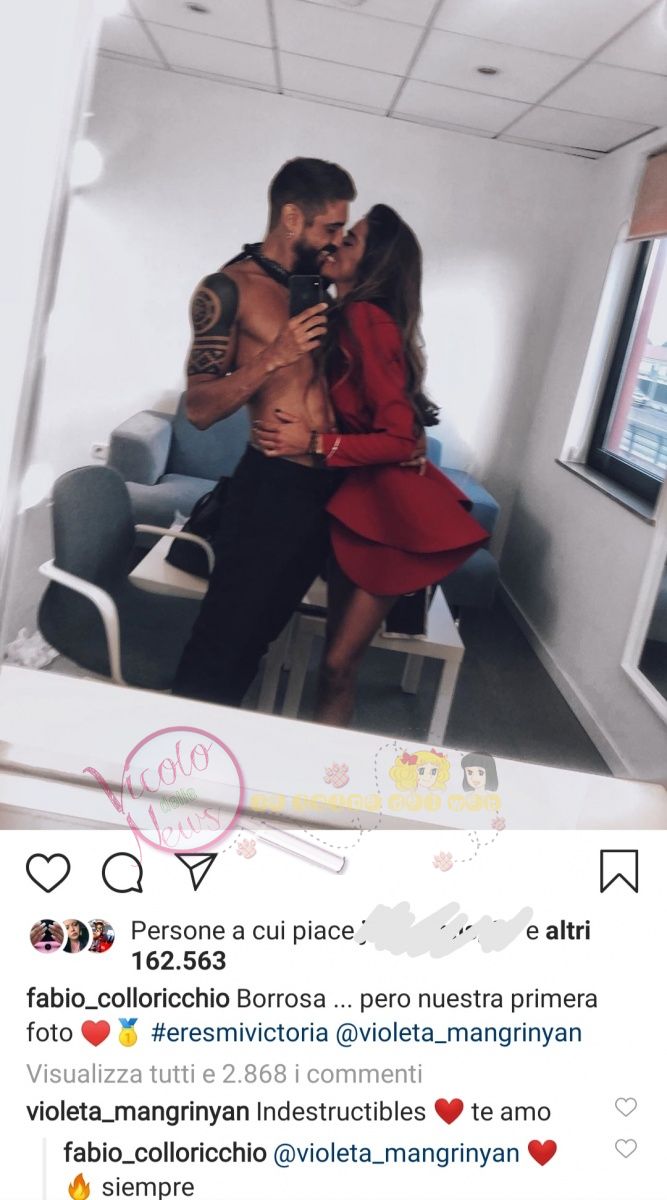Share the post with the paper plane icon
Image resolution: width=667 pixels, height=1200 pixels.
[x=196, y=871]
